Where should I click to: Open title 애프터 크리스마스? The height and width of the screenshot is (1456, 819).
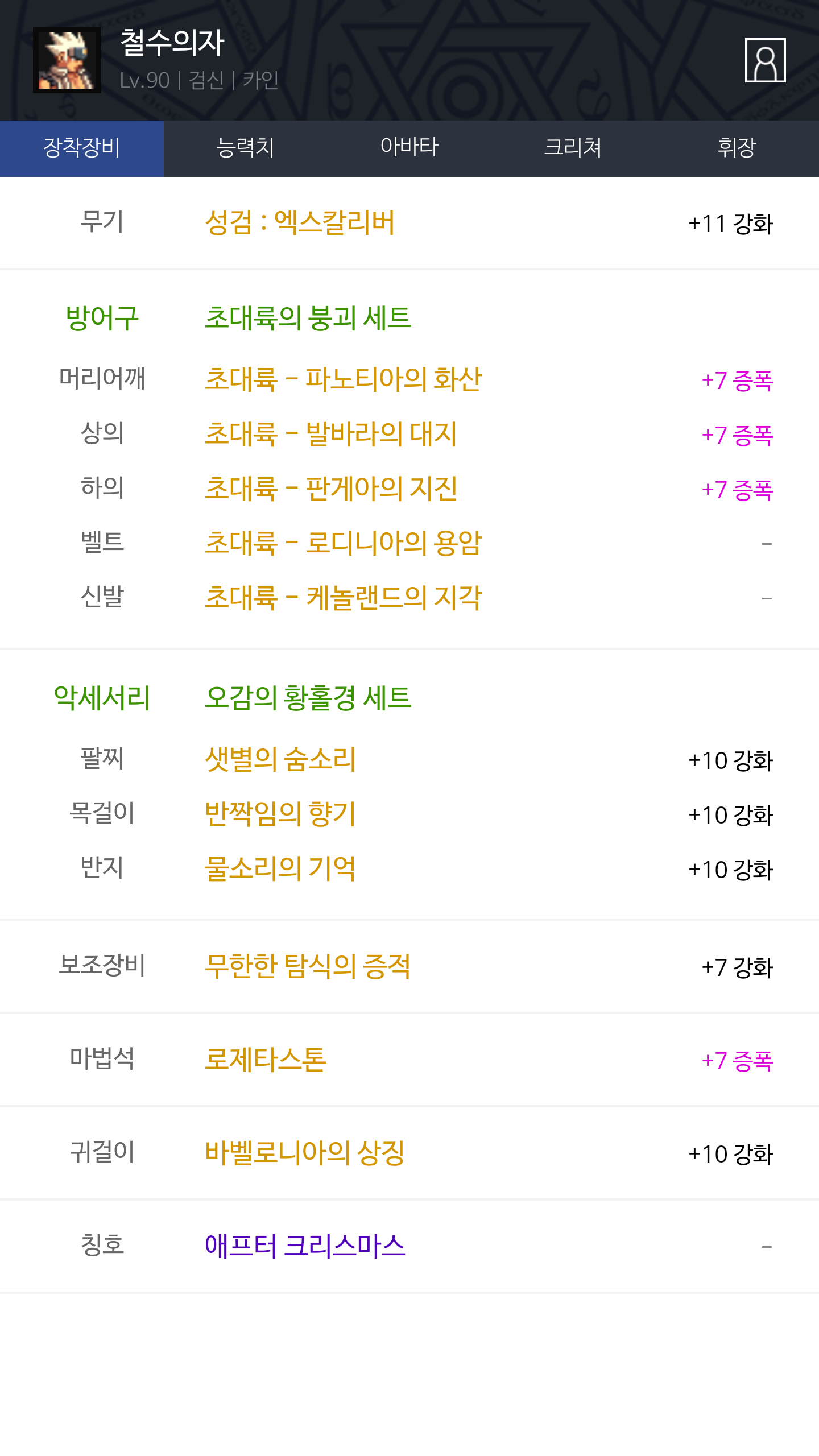pos(305,1246)
